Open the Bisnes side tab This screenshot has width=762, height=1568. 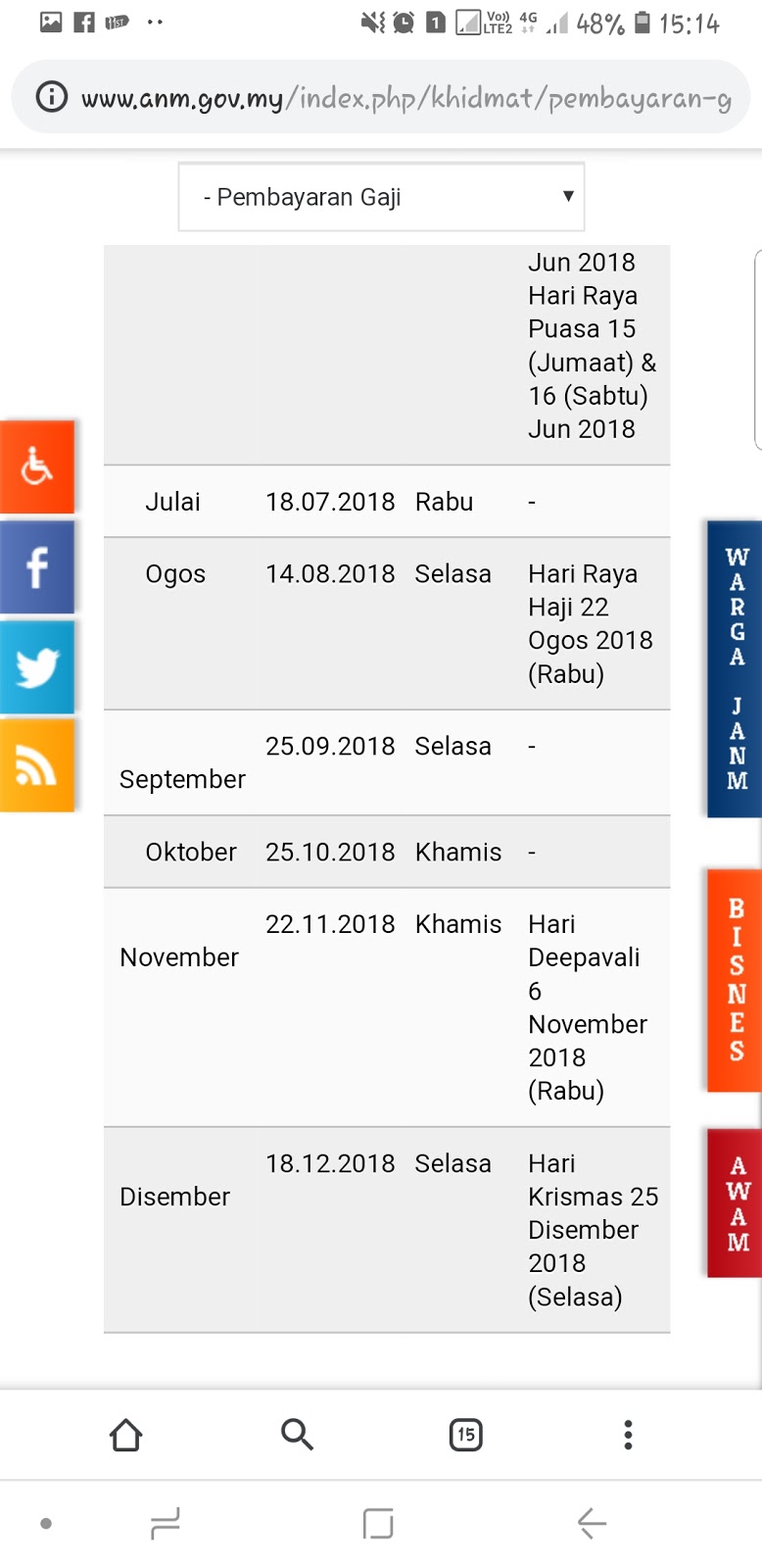[737, 980]
